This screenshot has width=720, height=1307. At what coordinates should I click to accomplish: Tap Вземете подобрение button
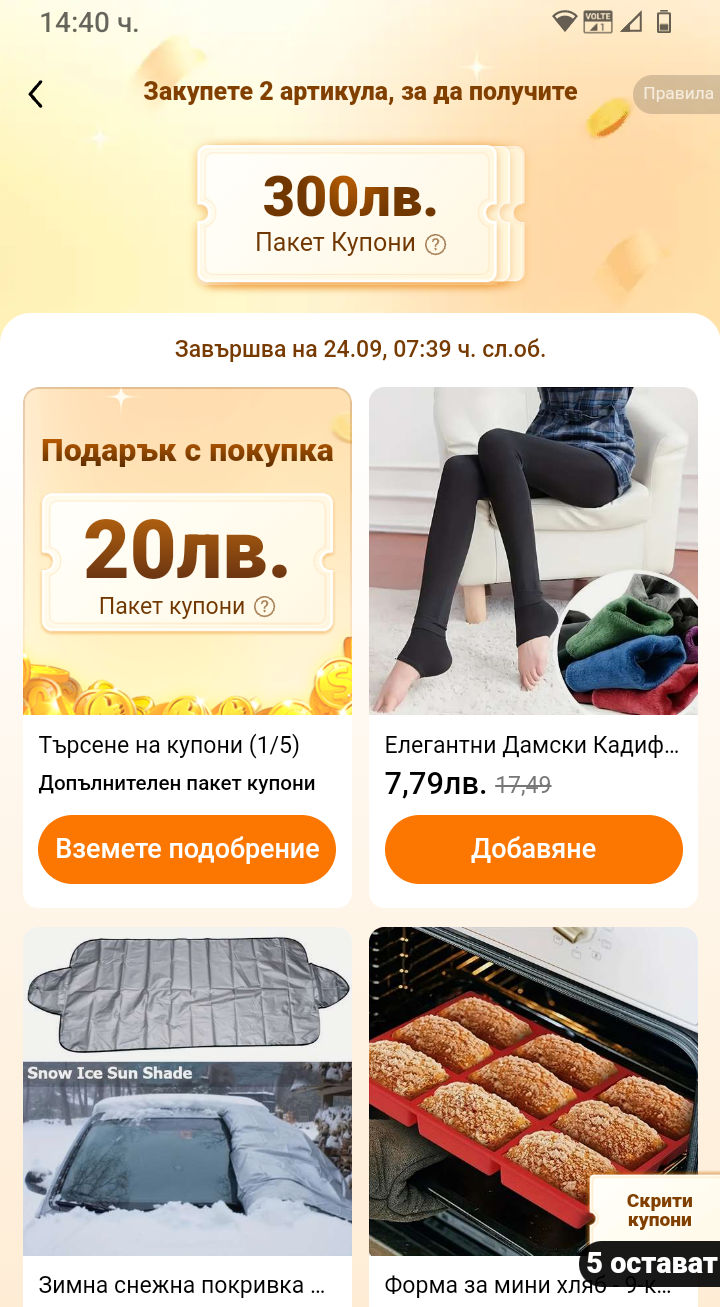point(187,849)
